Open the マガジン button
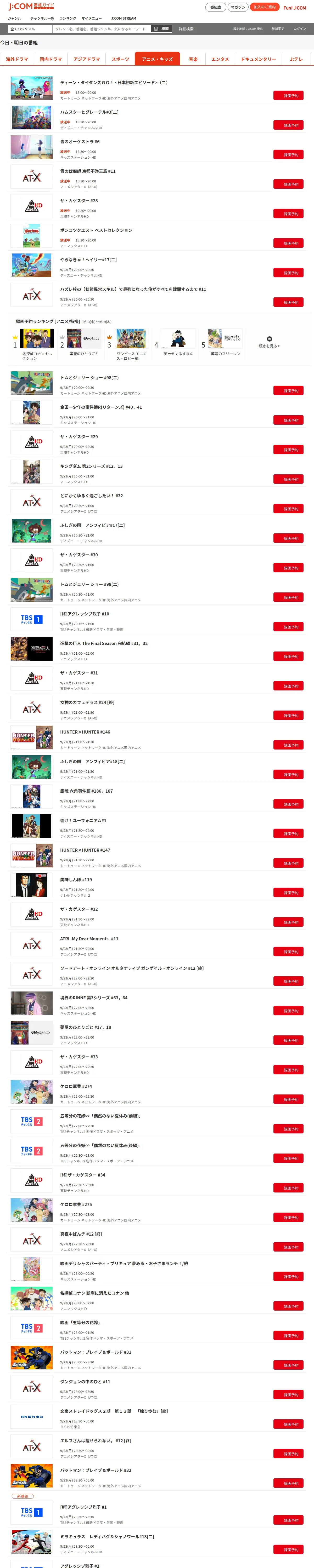Image resolution: width=314 pixels, height=1568 pixels. coord(238,7)
